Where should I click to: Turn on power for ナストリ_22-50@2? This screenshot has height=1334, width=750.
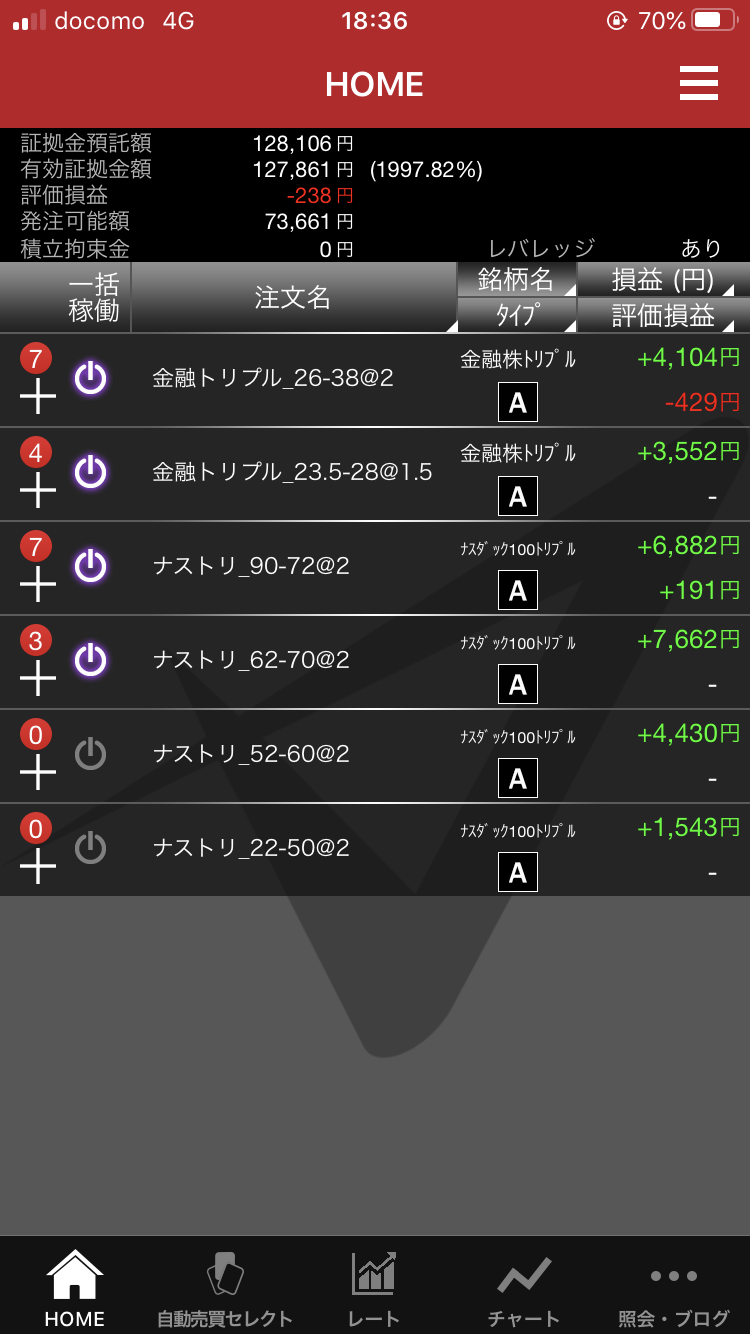pos(90,848)
